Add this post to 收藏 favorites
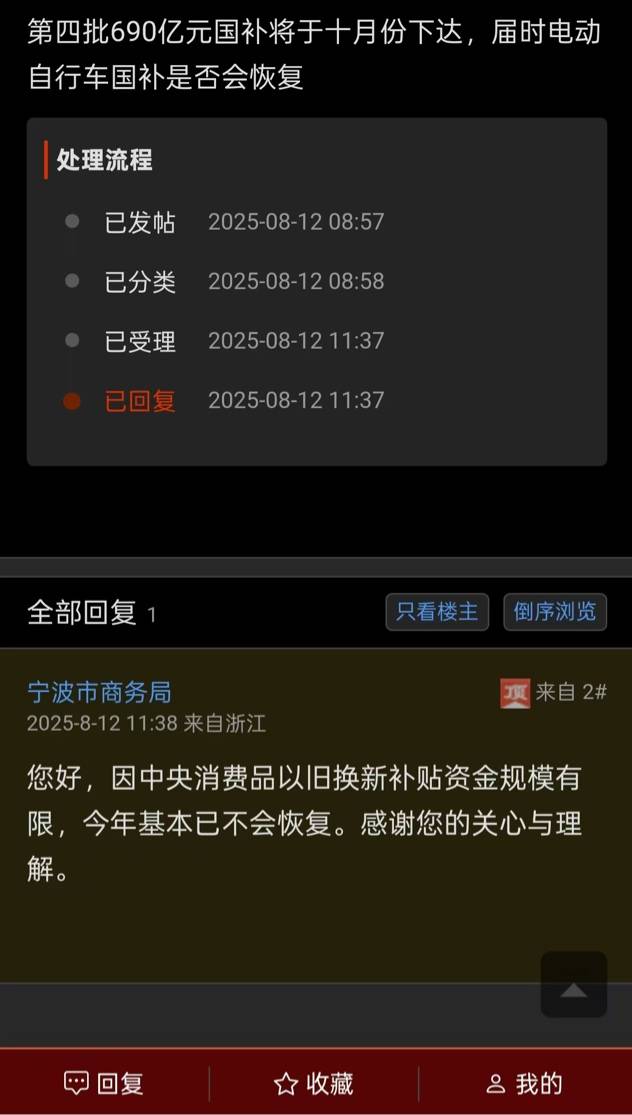The width and height of the screenshot is (632, 1115). pos(313,1083)
